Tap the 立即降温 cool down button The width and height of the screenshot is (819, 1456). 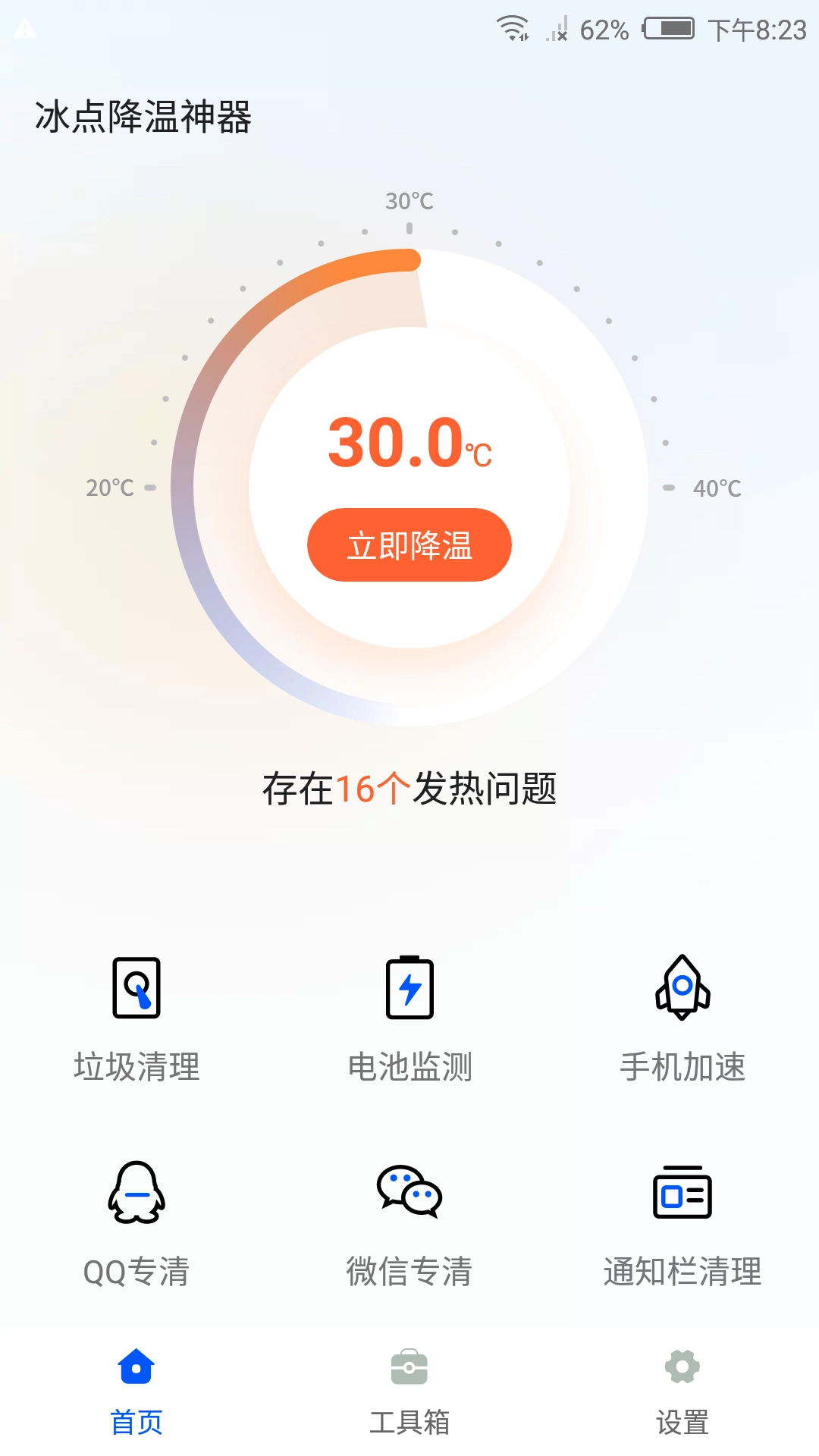tap(409, 544)
